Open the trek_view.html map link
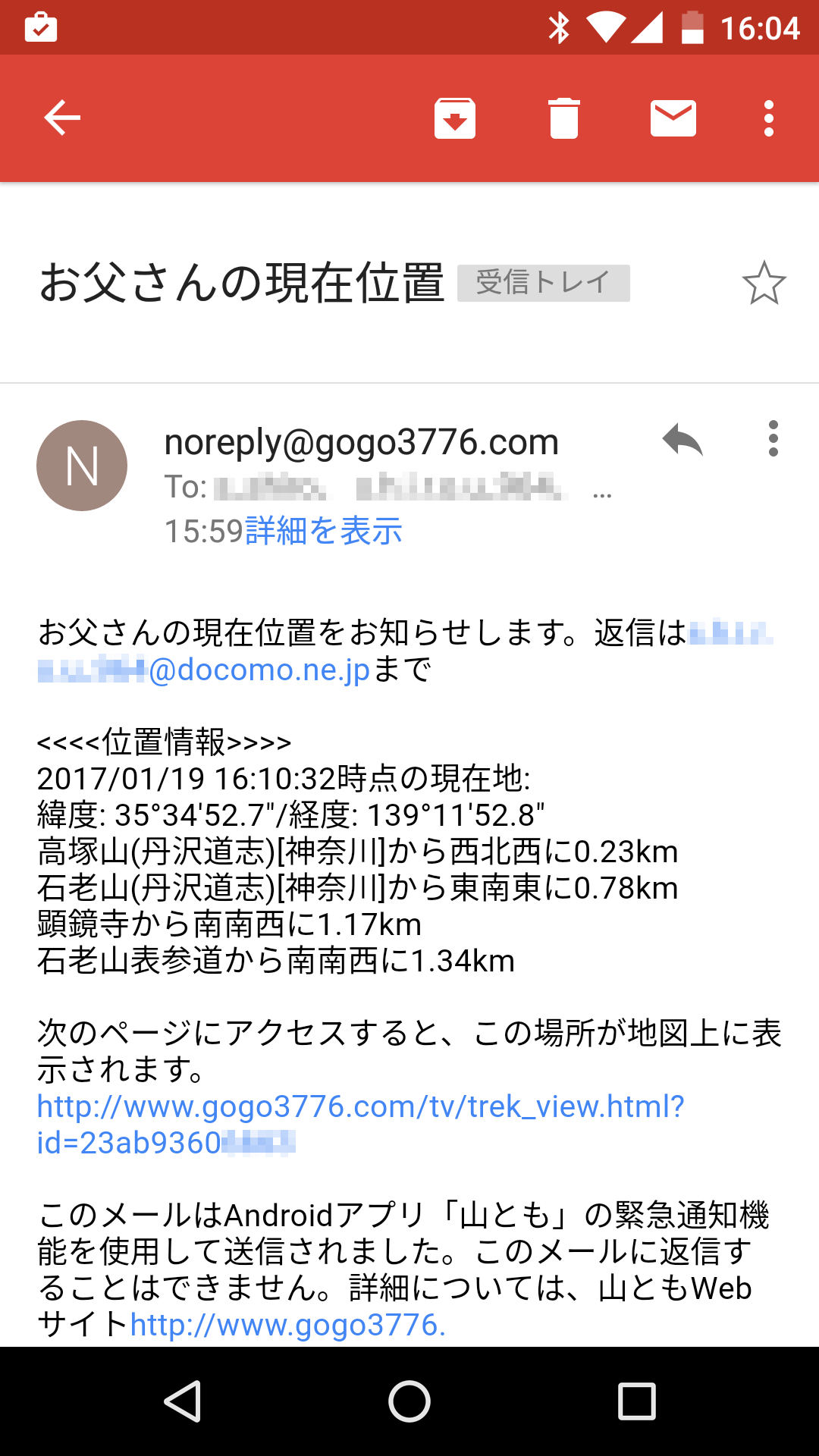The image size is (819, 1456). [x=360, y=1125]
